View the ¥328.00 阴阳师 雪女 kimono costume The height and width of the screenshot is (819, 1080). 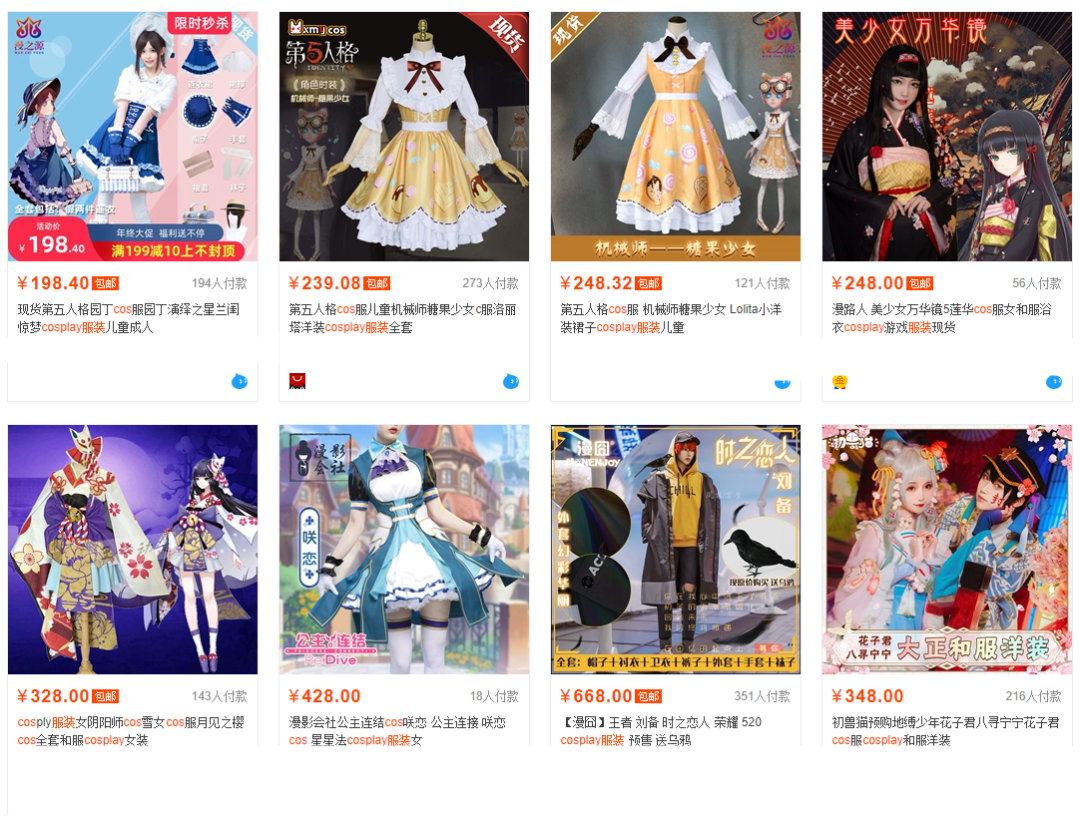133,549
